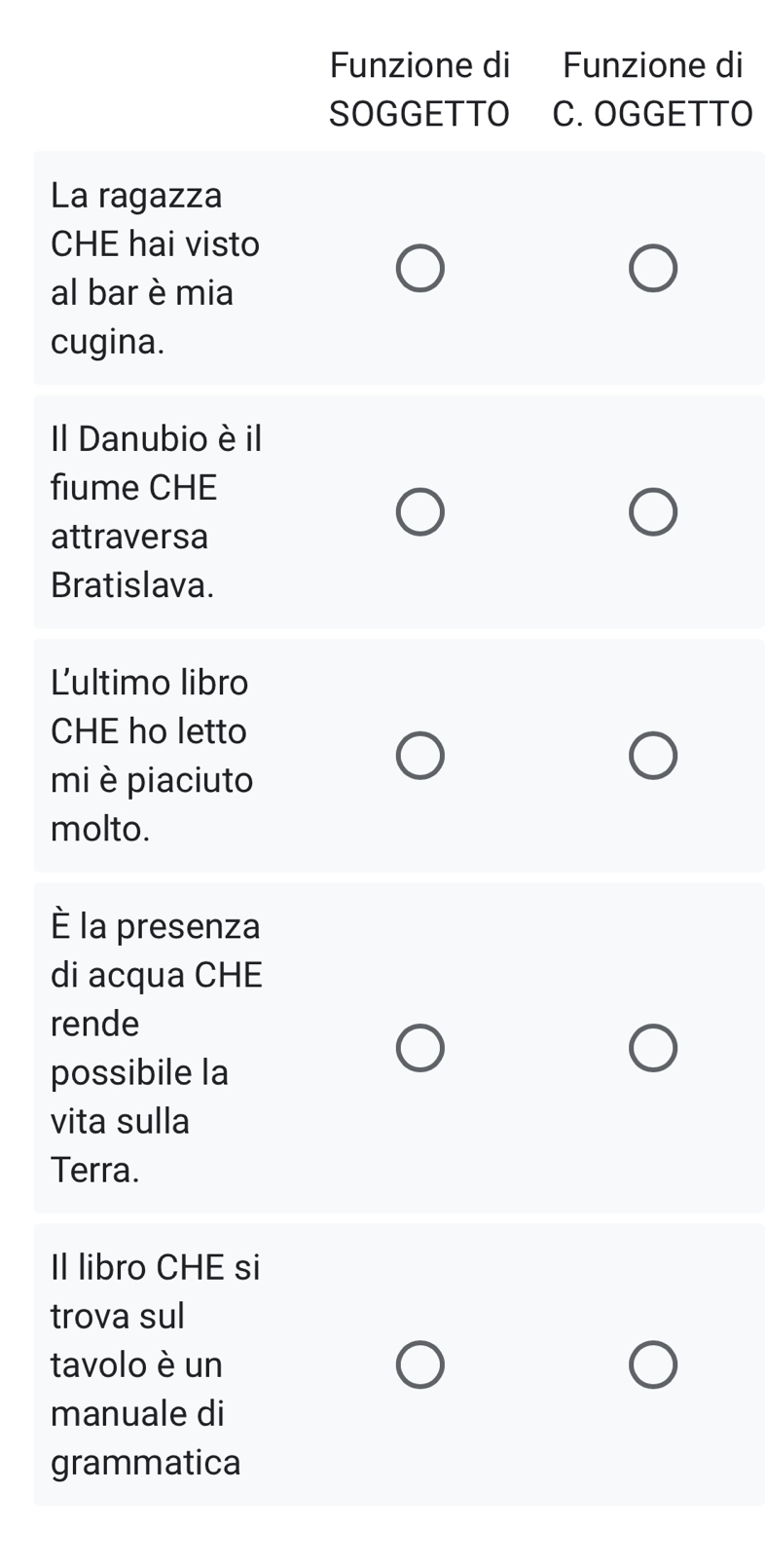This screenshot has height=1568, width=765.
Task: Pick SOGGETTO for 'la presenza di acqua CHE rende'
Action: pos(420,1048)
